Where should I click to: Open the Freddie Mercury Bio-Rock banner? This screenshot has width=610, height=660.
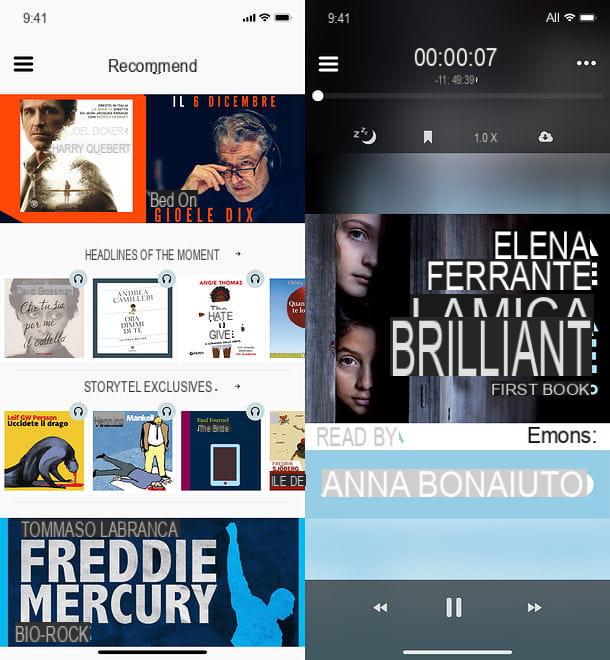pyautogui.click(x=152, y=582)
